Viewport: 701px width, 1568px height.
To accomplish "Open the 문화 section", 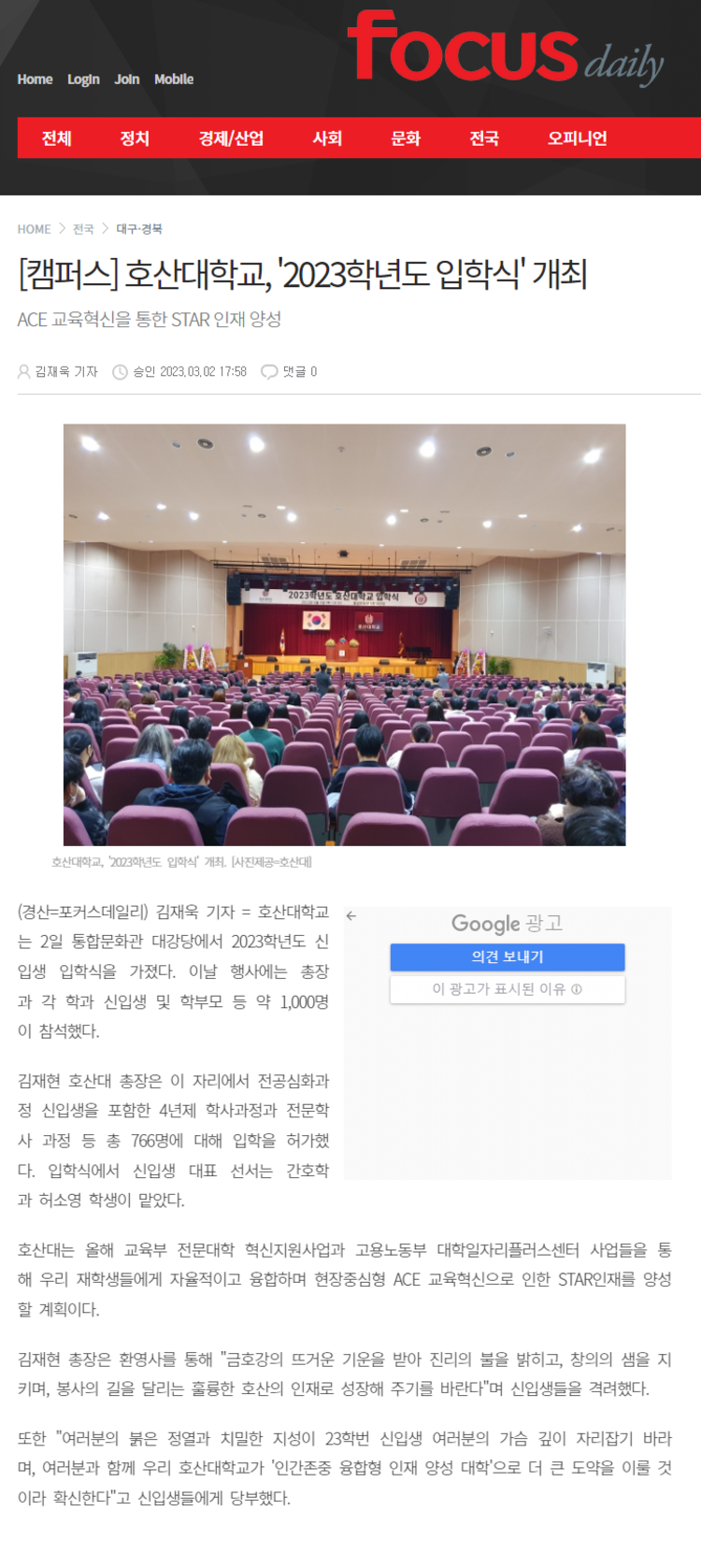I will coord(406,138).
